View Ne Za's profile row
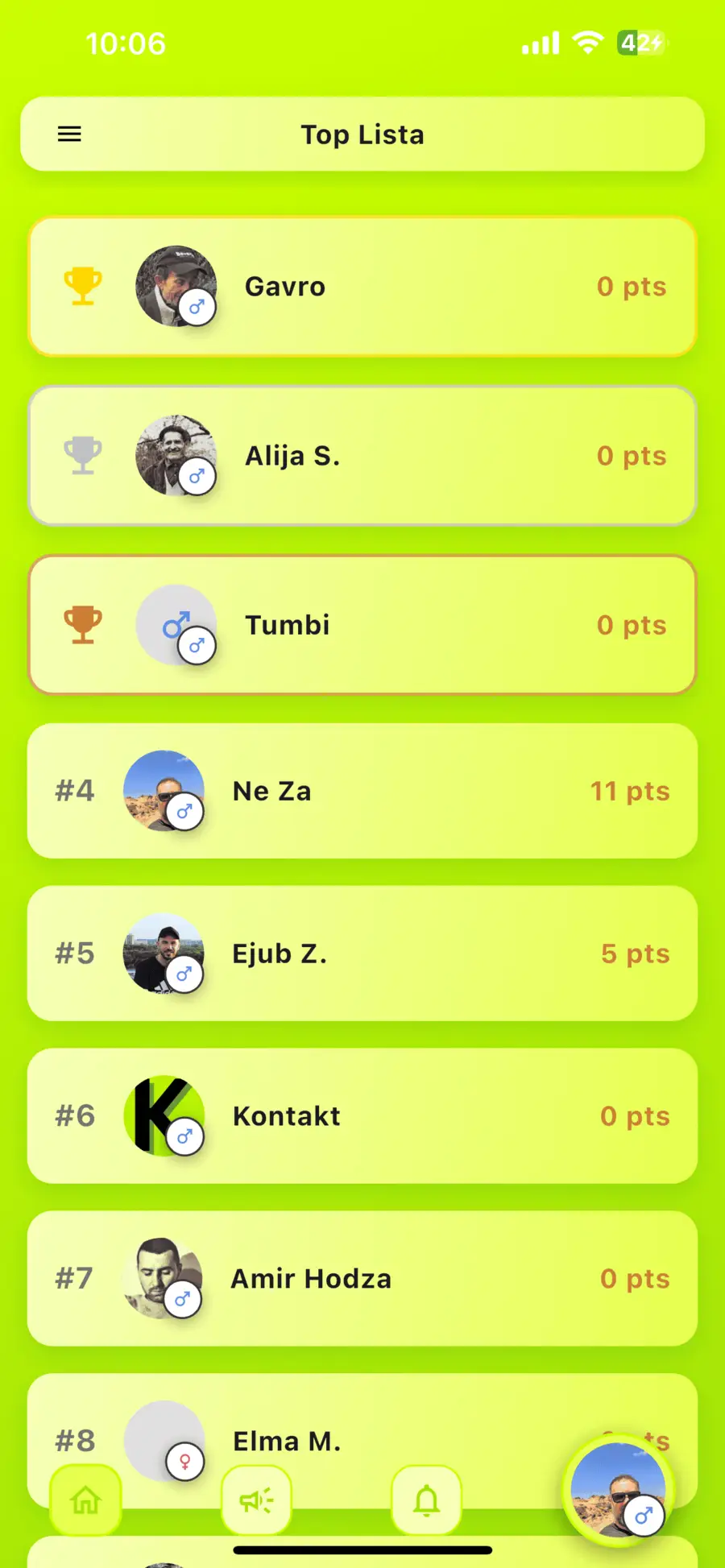 362,791
